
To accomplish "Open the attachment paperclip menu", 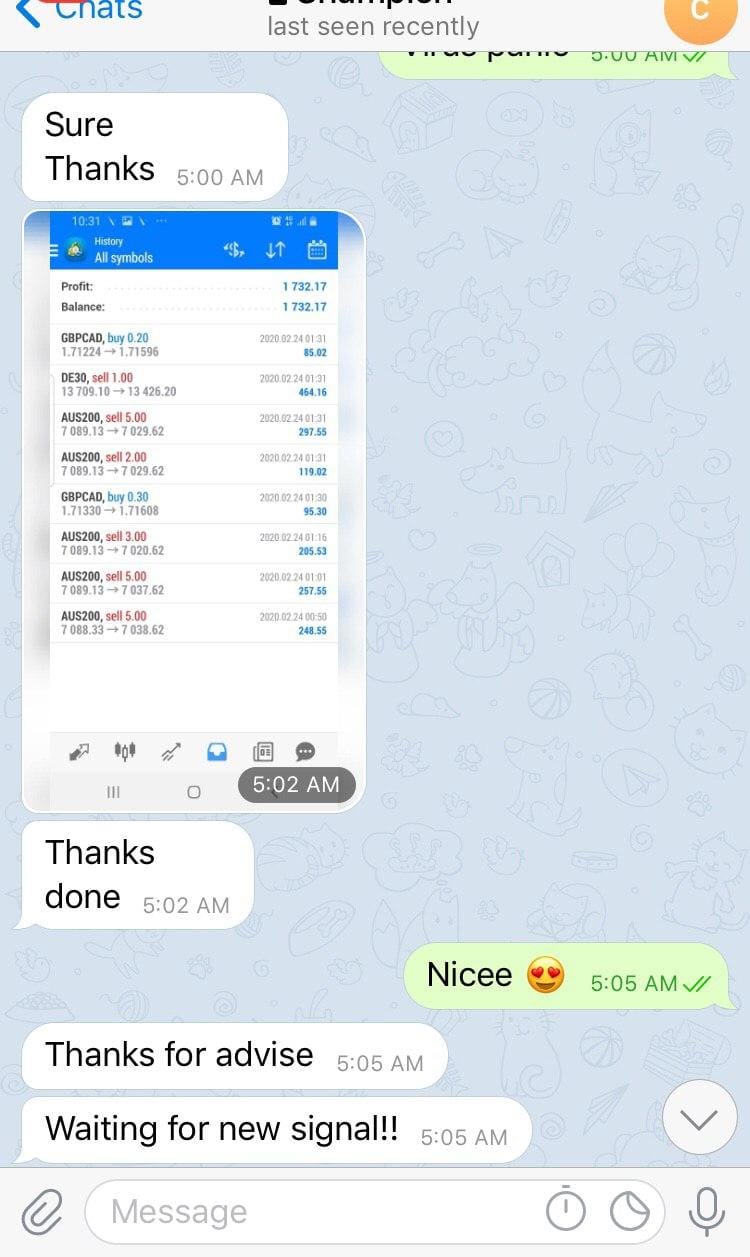I will 42,1212.
